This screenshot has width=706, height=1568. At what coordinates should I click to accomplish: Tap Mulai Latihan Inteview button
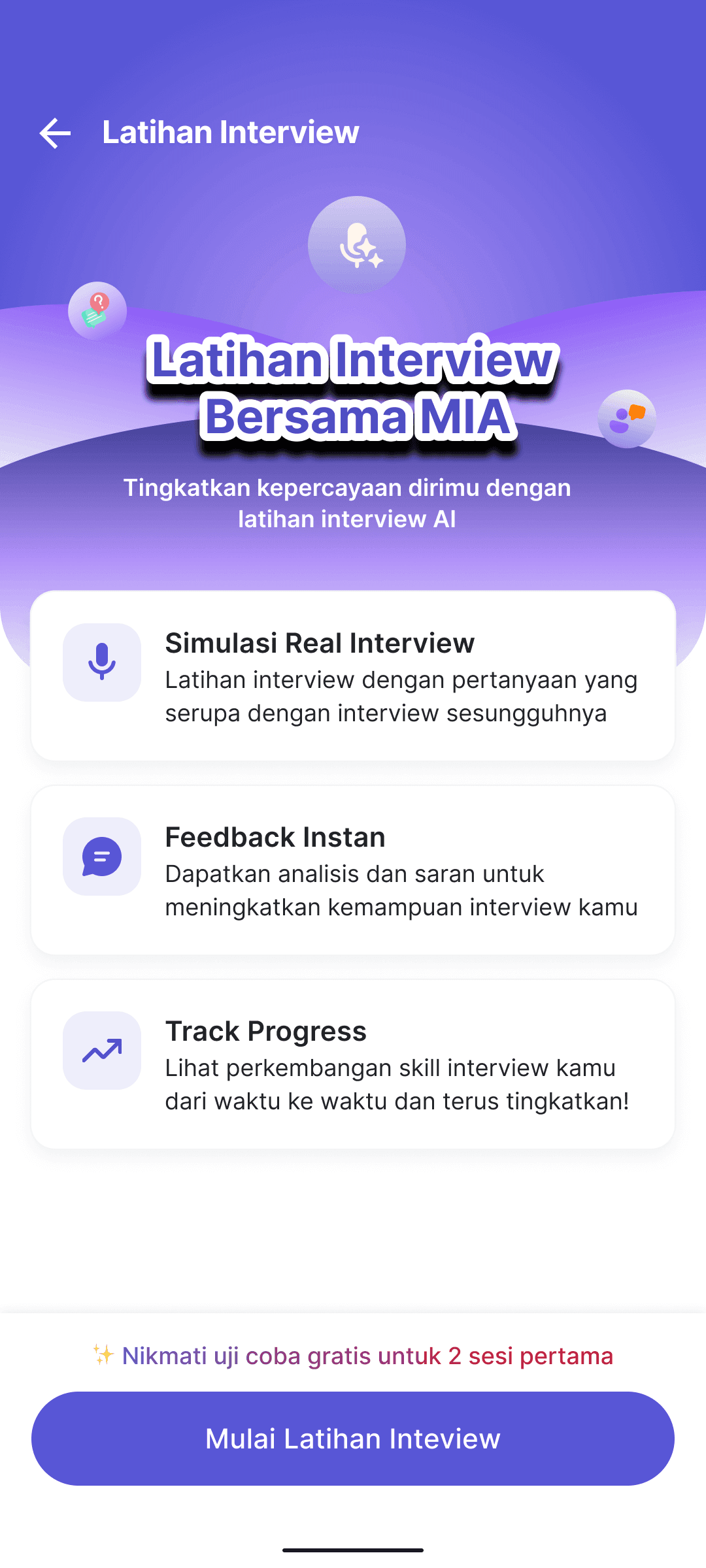pyautogui.click(x=353, y=1439)
